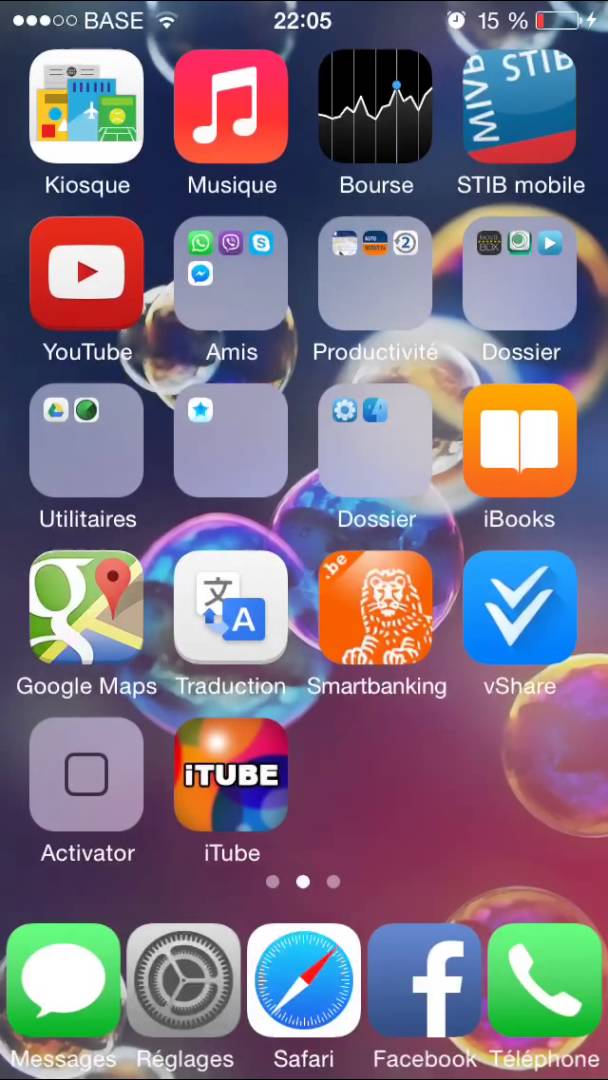
Task: Launch the iTube app
Action: click(x=231, y=774)
